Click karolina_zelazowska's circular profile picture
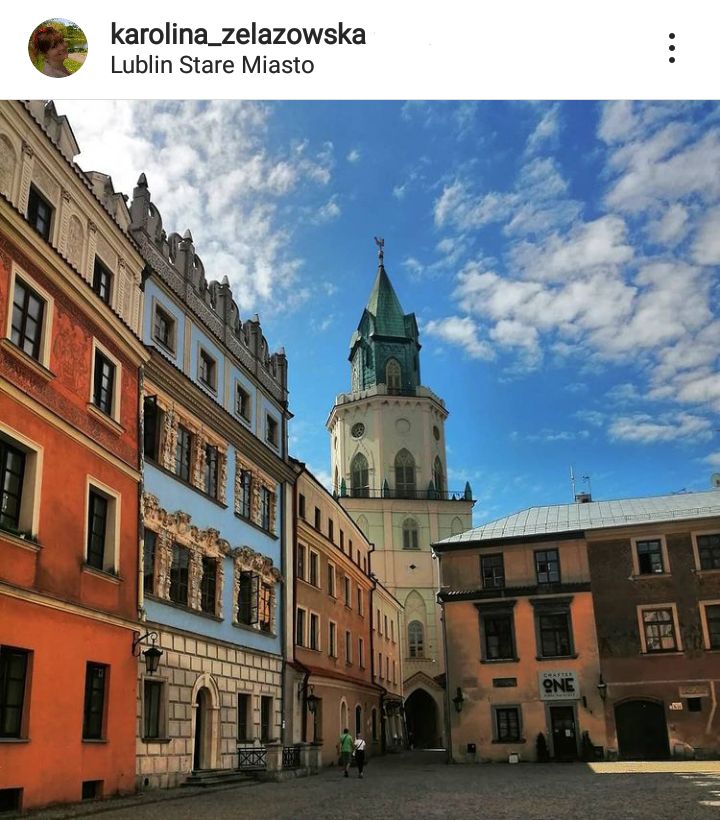The width and height of the screenshot is (720, 820). coord(55,44)
